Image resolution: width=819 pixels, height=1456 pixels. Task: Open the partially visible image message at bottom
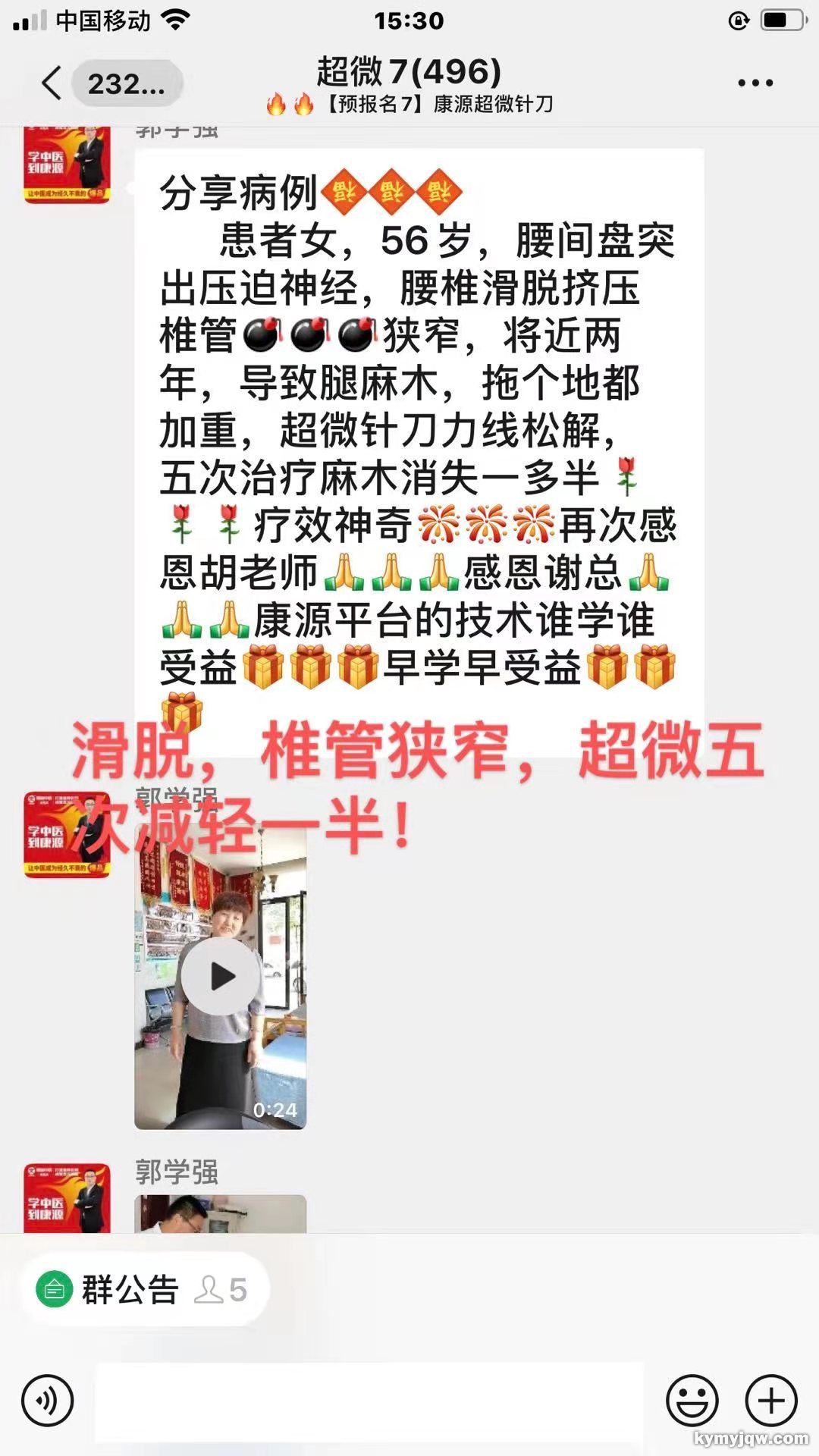[220, 1213]
